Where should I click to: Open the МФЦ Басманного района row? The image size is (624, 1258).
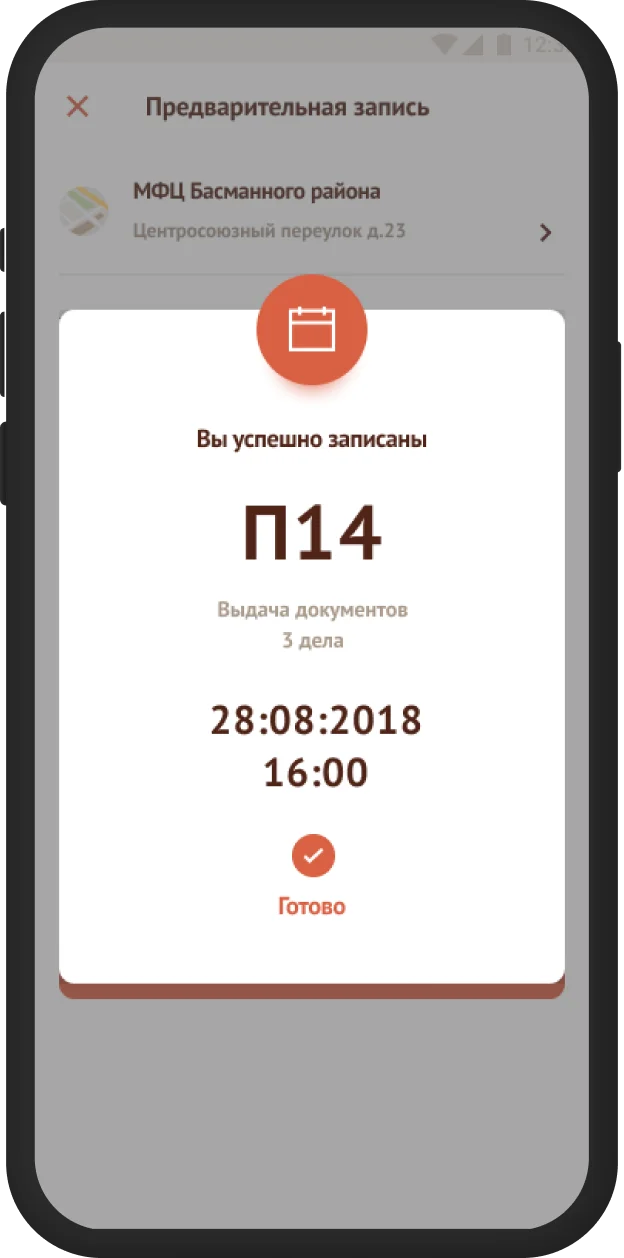tap(310, 211)
